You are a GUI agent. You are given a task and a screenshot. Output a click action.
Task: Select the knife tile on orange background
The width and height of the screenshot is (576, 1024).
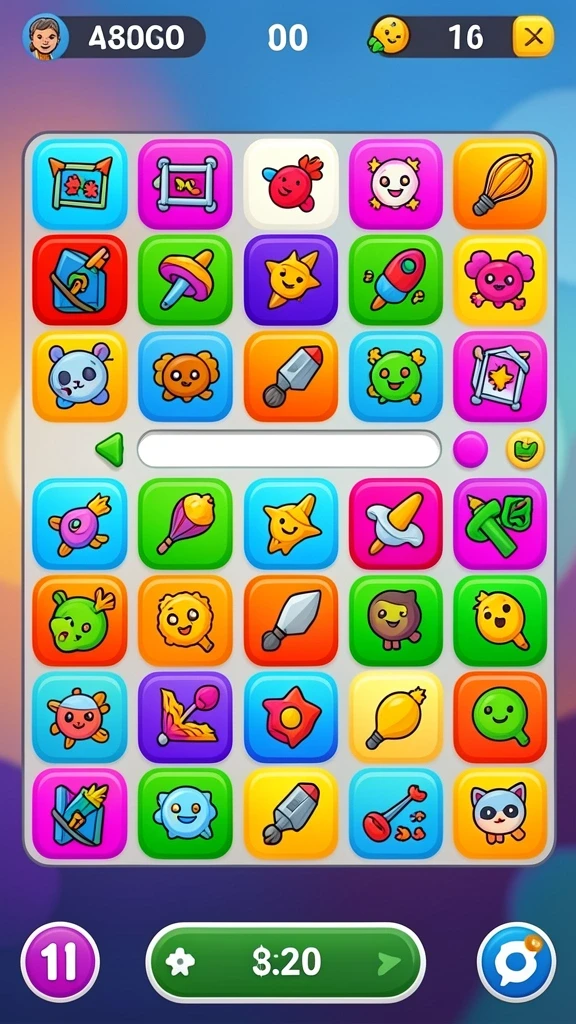(291, 620)
